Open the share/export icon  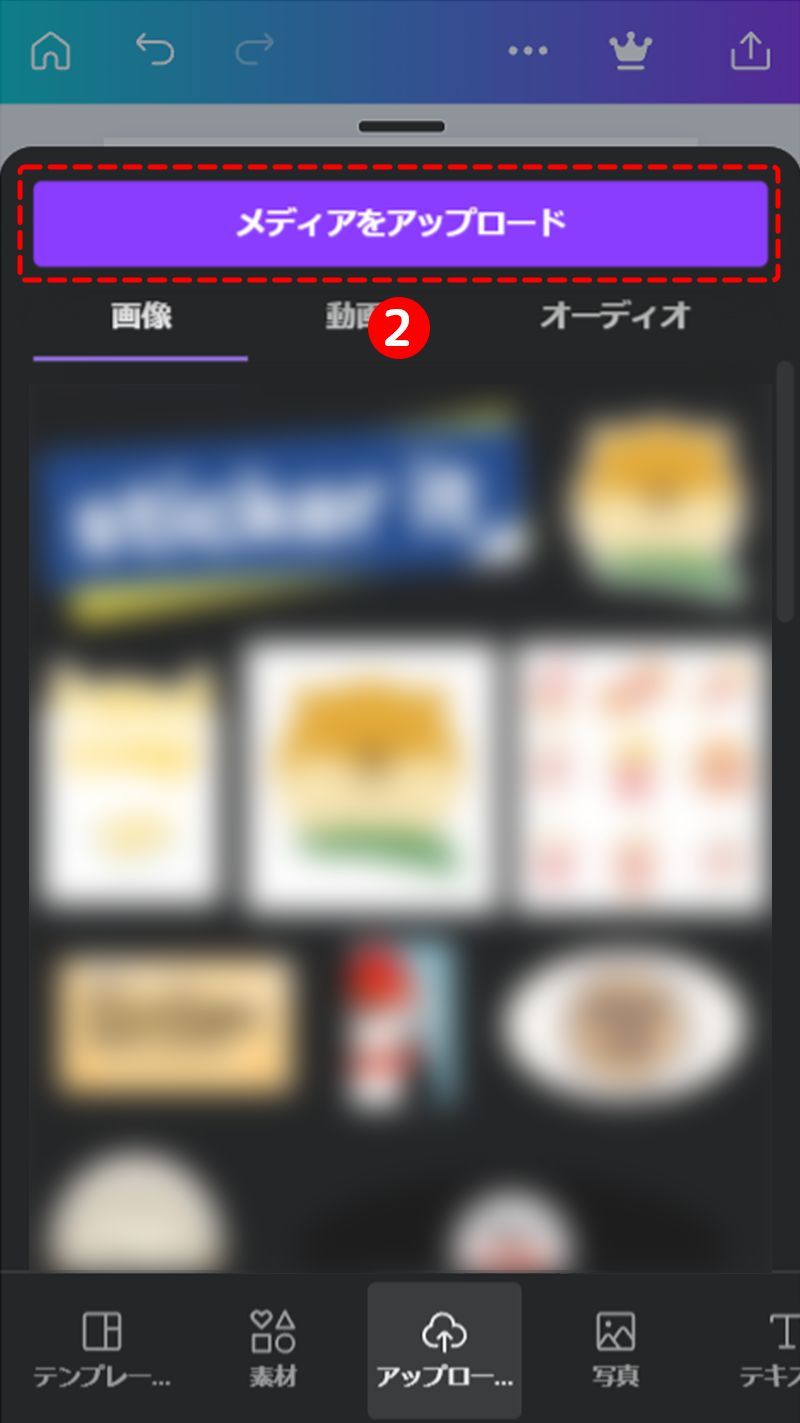pos(750,51)
